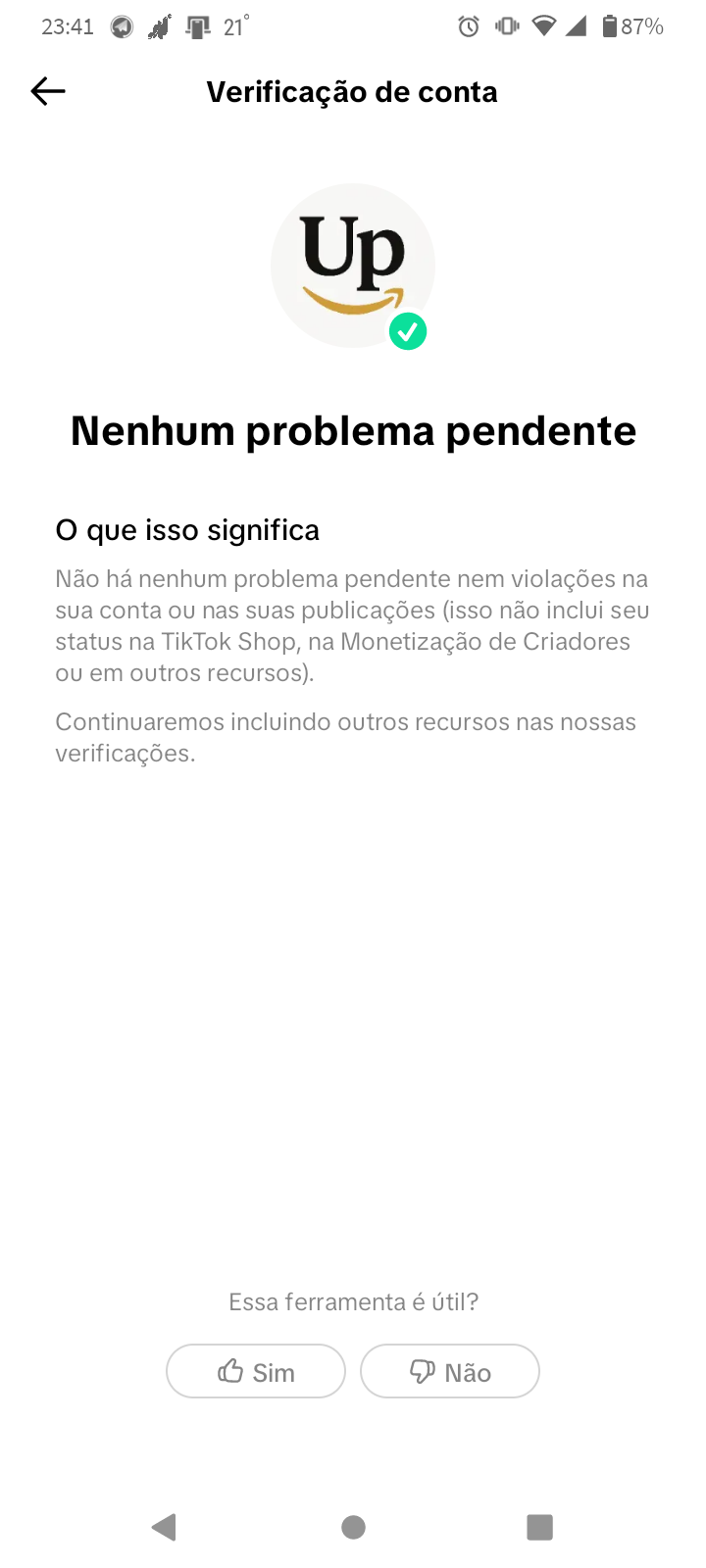The width and height of the screenshot is (706, 1568).
Task: Tap the system home button
Action: click(x=353, y=1527)
